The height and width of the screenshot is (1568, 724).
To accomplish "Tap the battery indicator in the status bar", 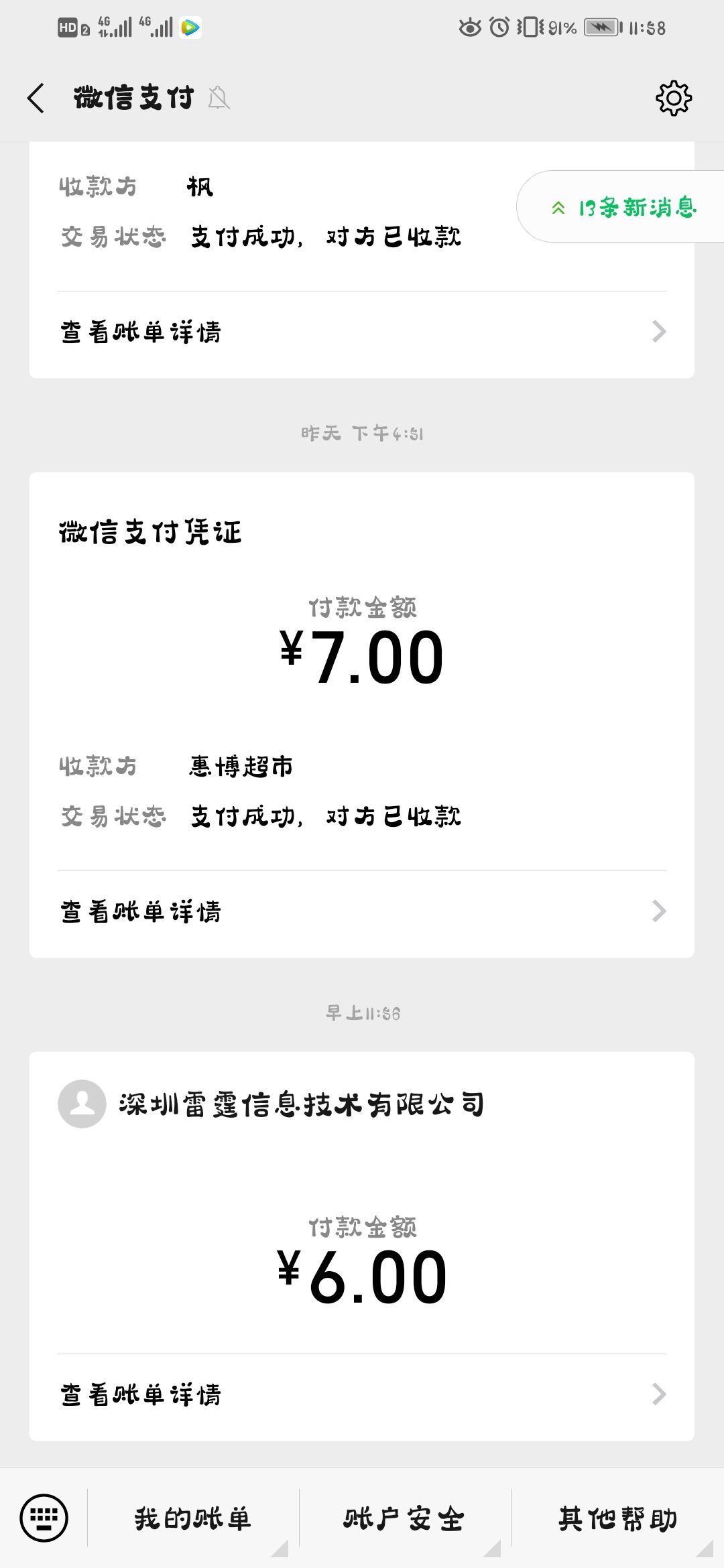I will [x=600, y=27].
